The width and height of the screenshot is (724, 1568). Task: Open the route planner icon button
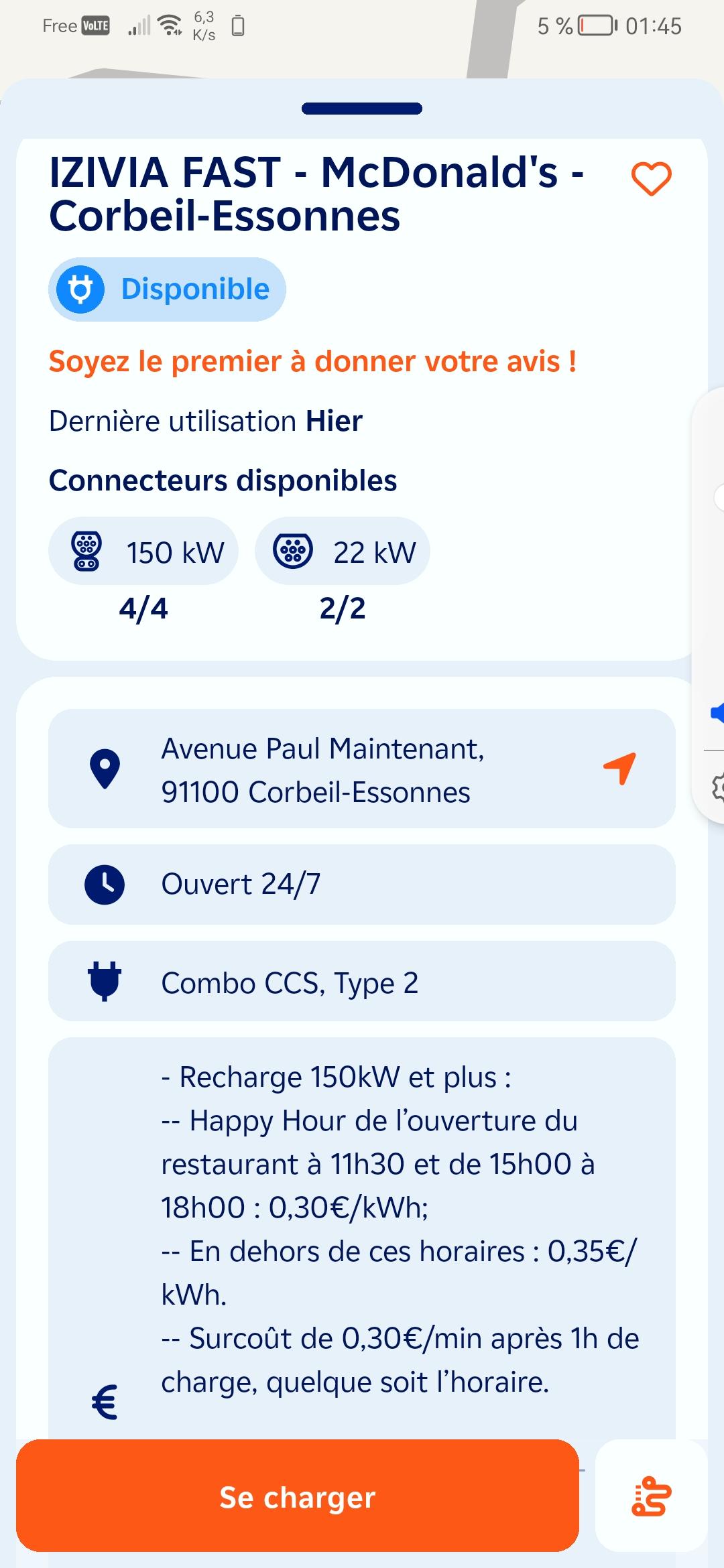[651, 1496]
